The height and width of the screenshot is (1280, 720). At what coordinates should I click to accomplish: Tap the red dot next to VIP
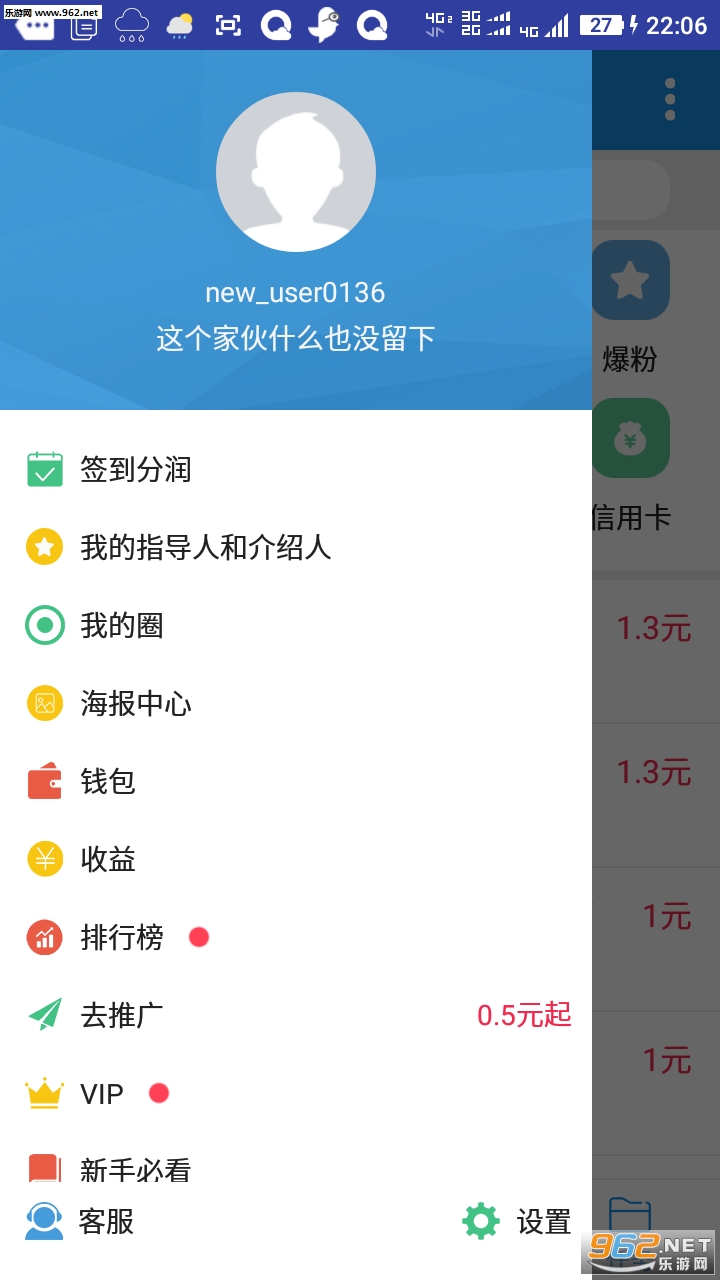click(x=160, y=1093)
